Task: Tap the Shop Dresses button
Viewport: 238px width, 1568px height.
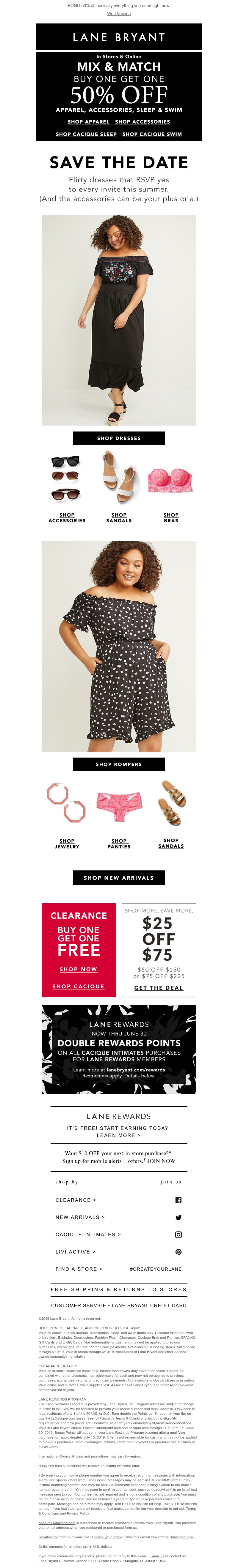Action: (119, 438)
